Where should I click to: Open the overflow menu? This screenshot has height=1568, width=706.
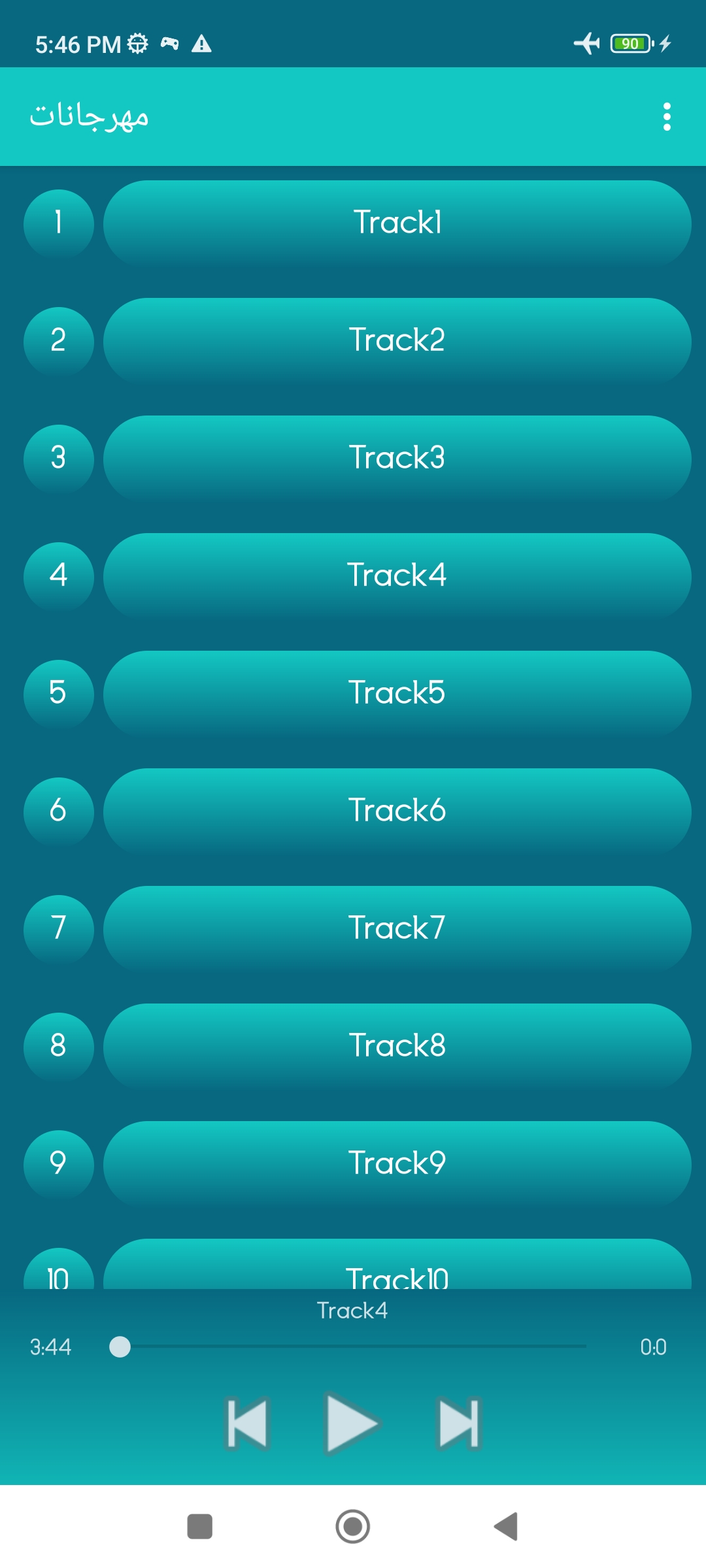coord(666,117)
